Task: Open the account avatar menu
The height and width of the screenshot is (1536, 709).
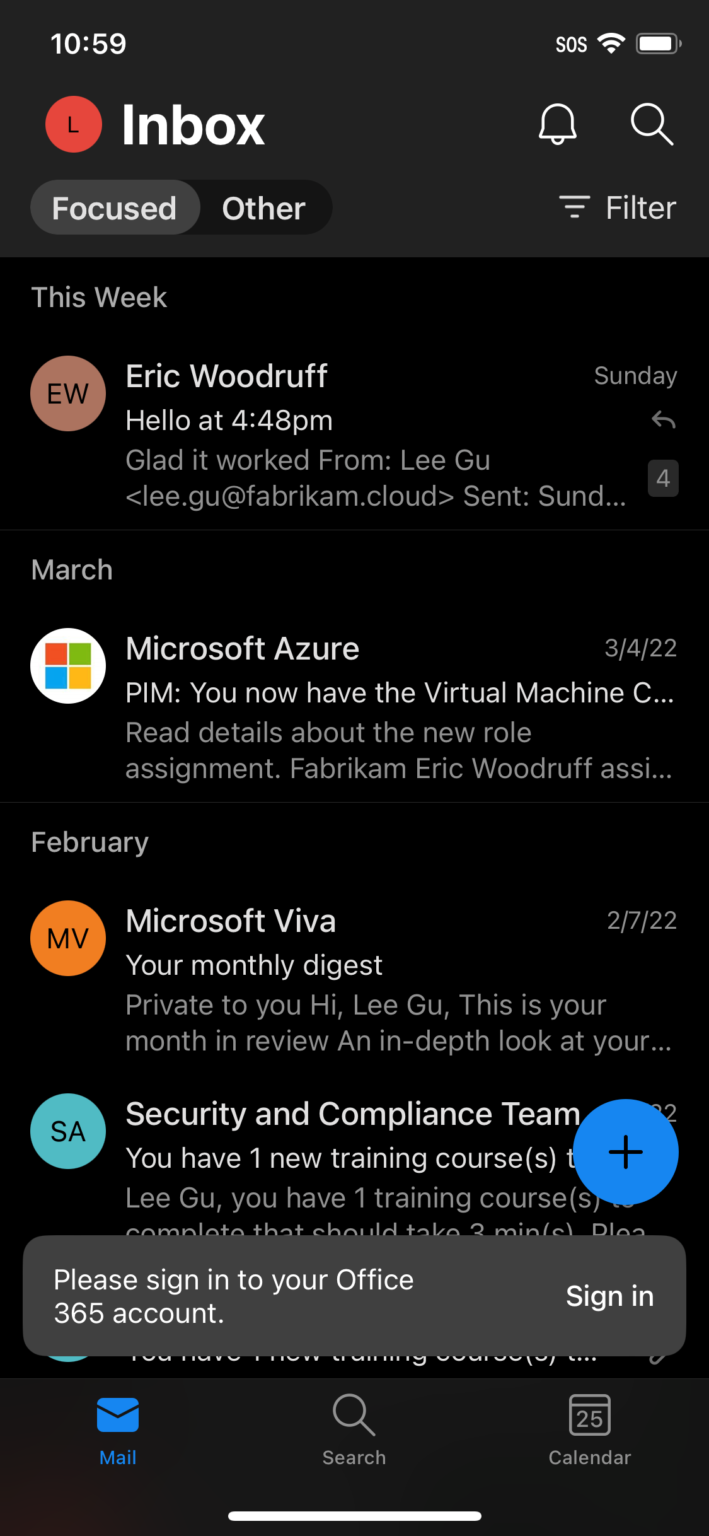Action: tap(73, 125)
